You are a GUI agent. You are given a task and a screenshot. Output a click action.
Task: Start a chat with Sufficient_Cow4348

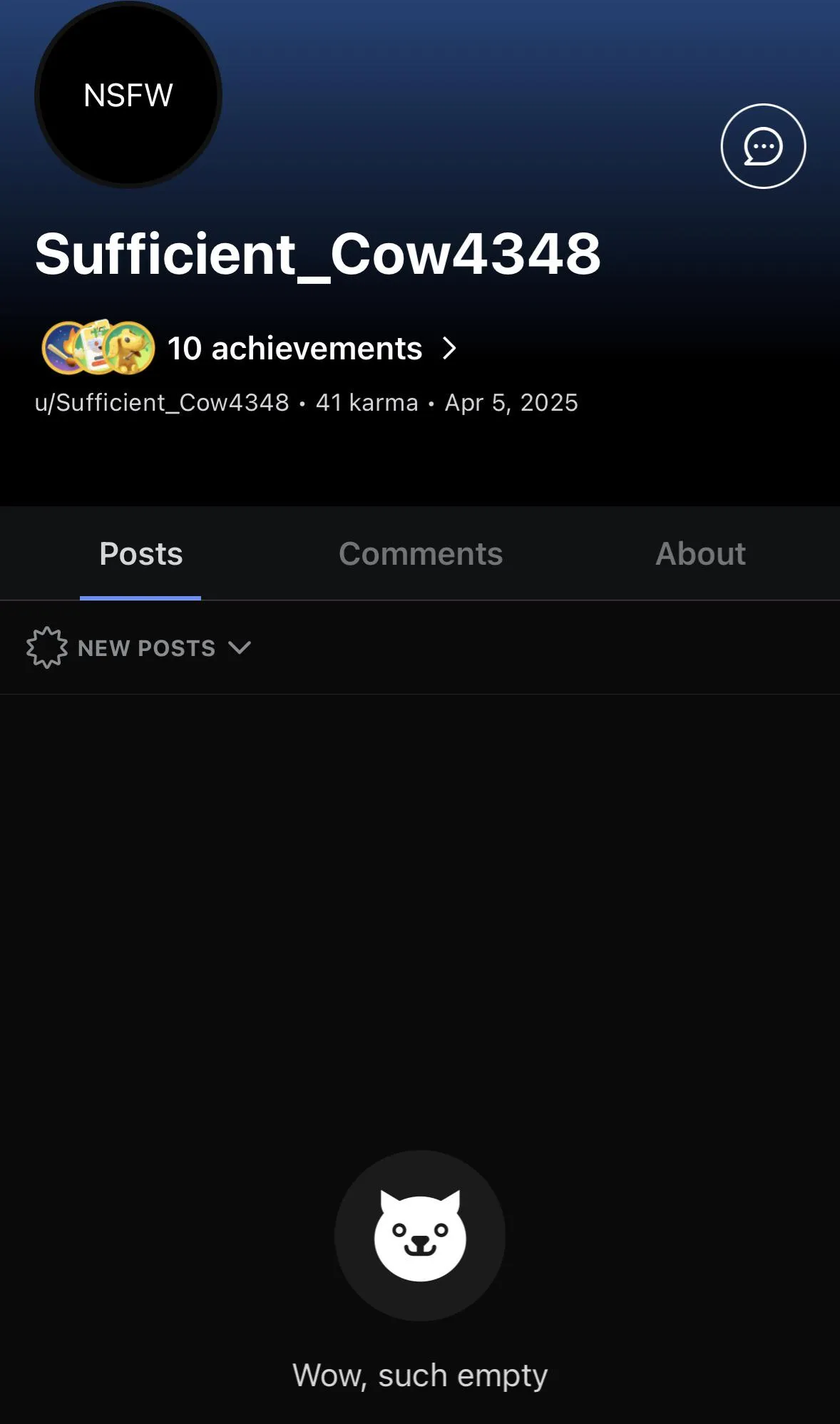coord(763,146)
